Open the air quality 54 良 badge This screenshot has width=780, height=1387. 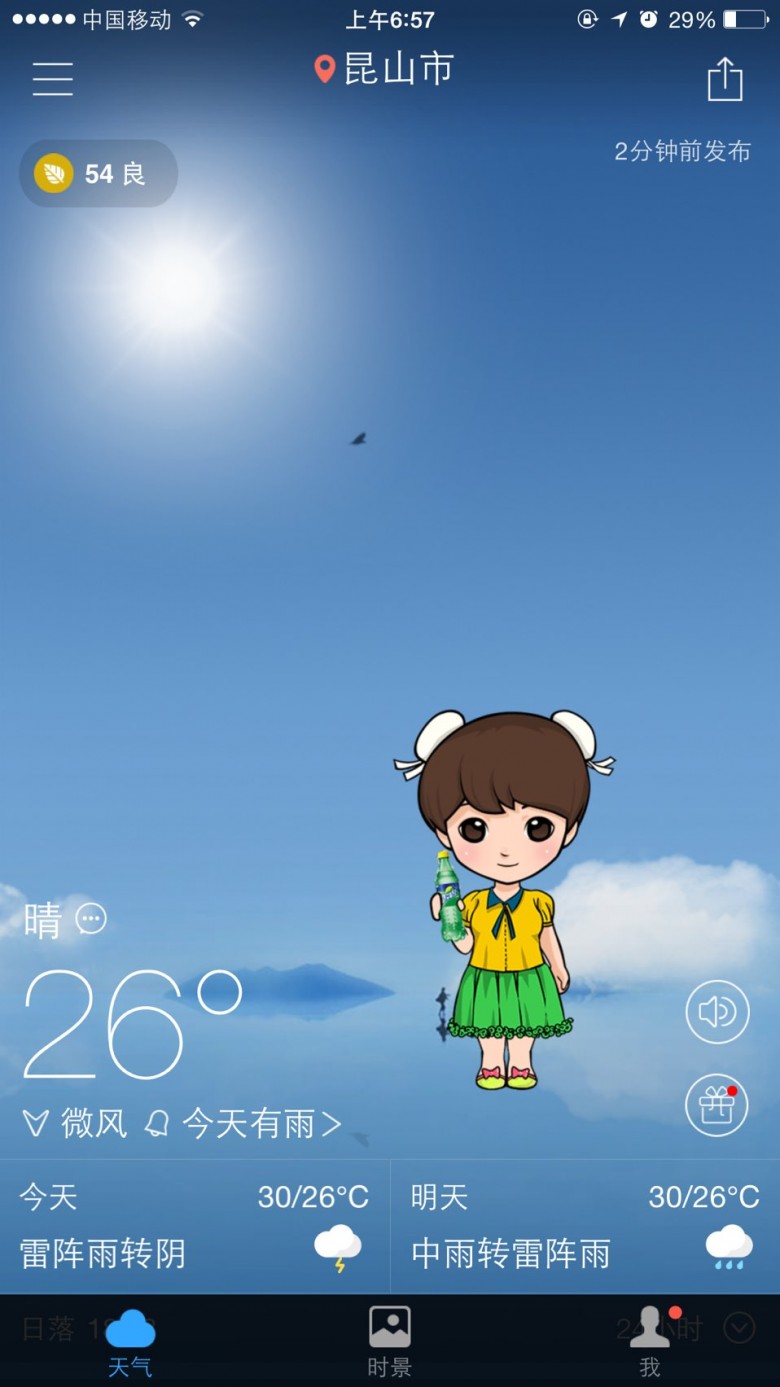(98, 174)
